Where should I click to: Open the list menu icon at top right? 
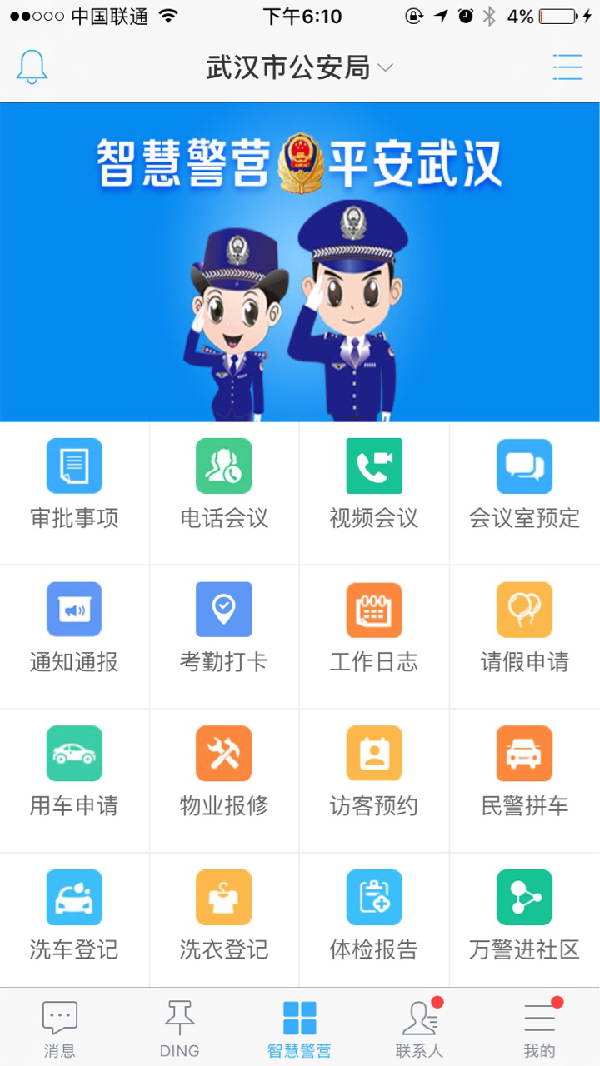pyautogui.click(x=567, y=67)
